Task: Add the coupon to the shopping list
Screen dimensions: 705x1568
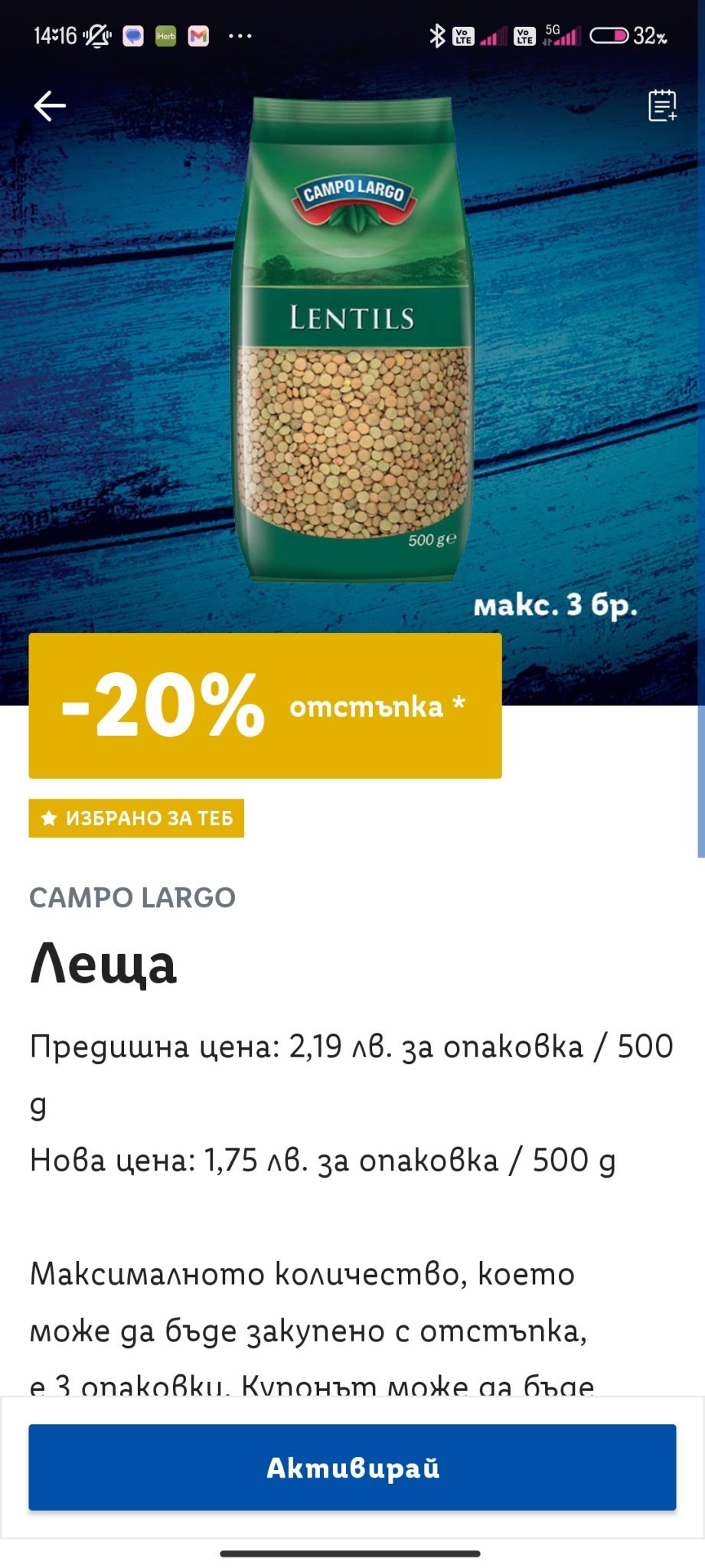Action: click(x=662, y=106)
